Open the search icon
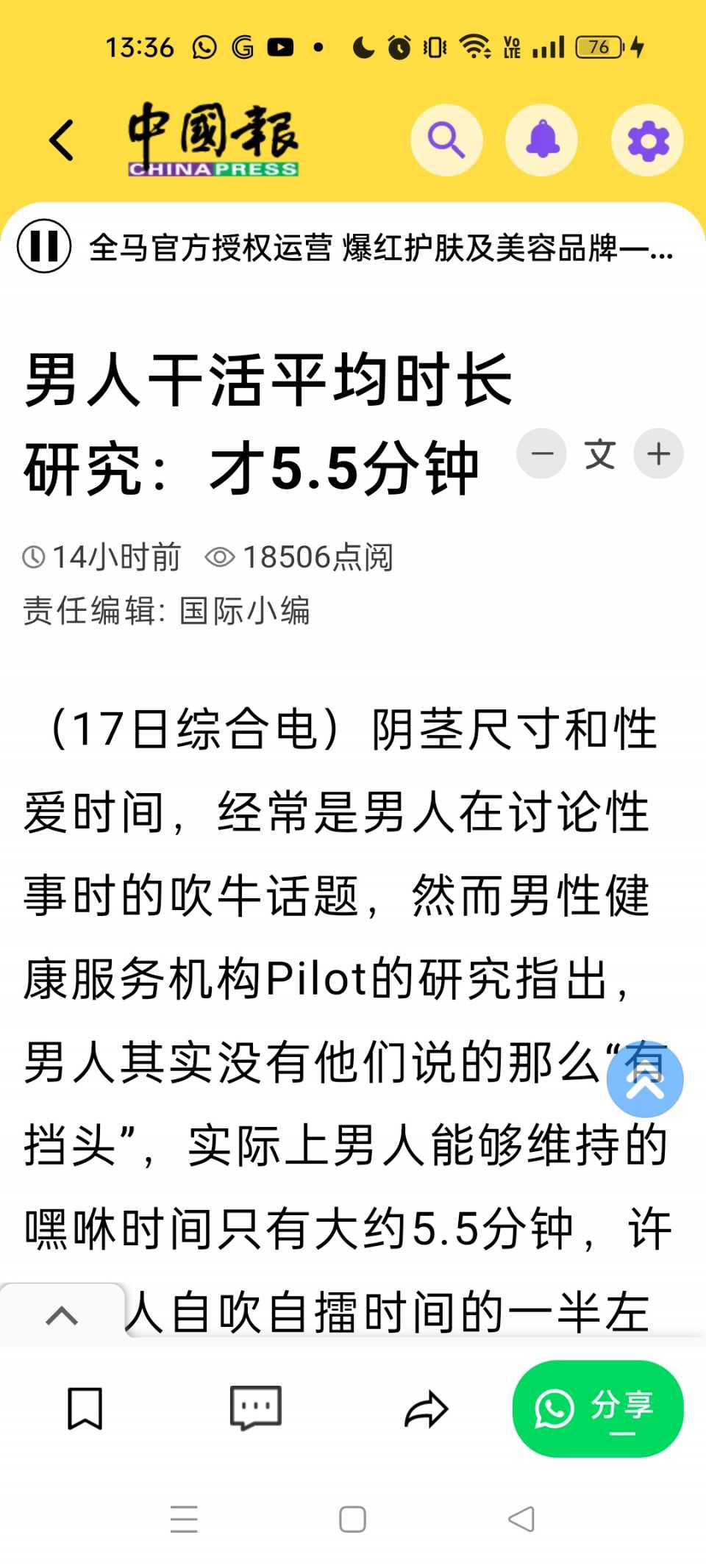Screen dimensions: 706x1568 click(446, 140)
